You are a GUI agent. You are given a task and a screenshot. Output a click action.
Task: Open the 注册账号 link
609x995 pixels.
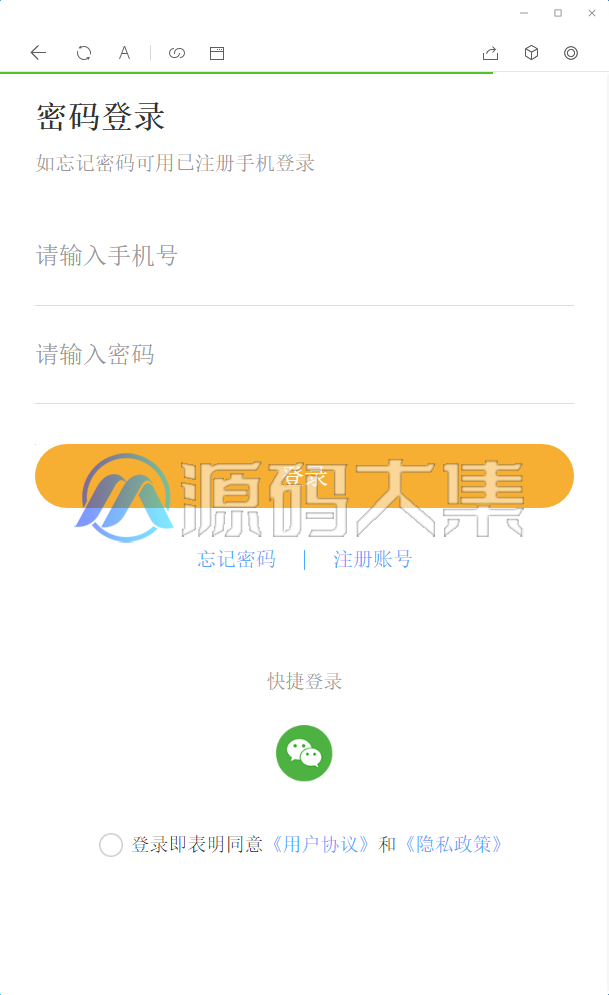[373, 559]
